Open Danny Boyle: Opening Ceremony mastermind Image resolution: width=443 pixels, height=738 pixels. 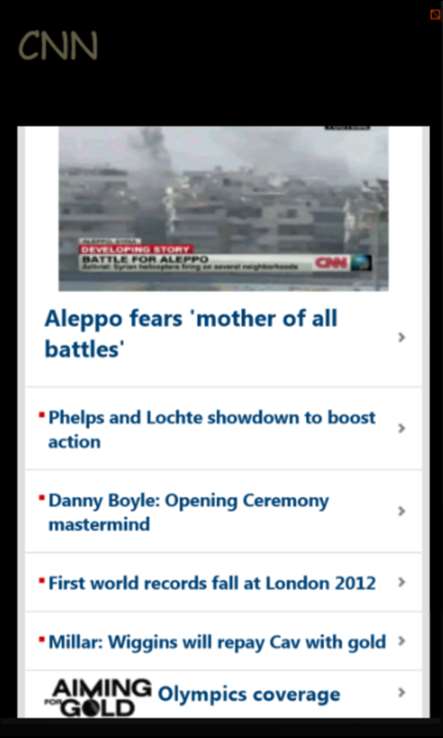coord(223,512)
